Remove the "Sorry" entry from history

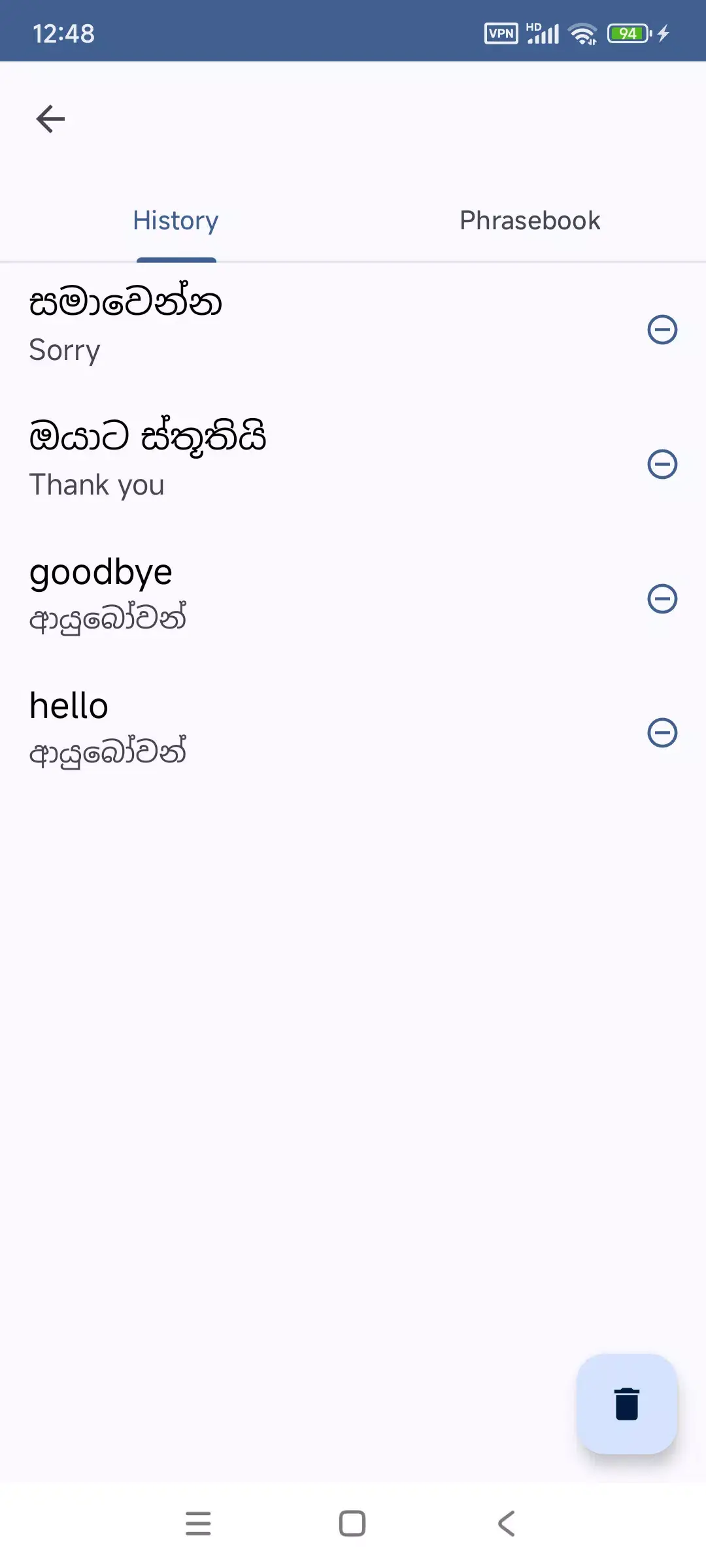coord(662,330)
